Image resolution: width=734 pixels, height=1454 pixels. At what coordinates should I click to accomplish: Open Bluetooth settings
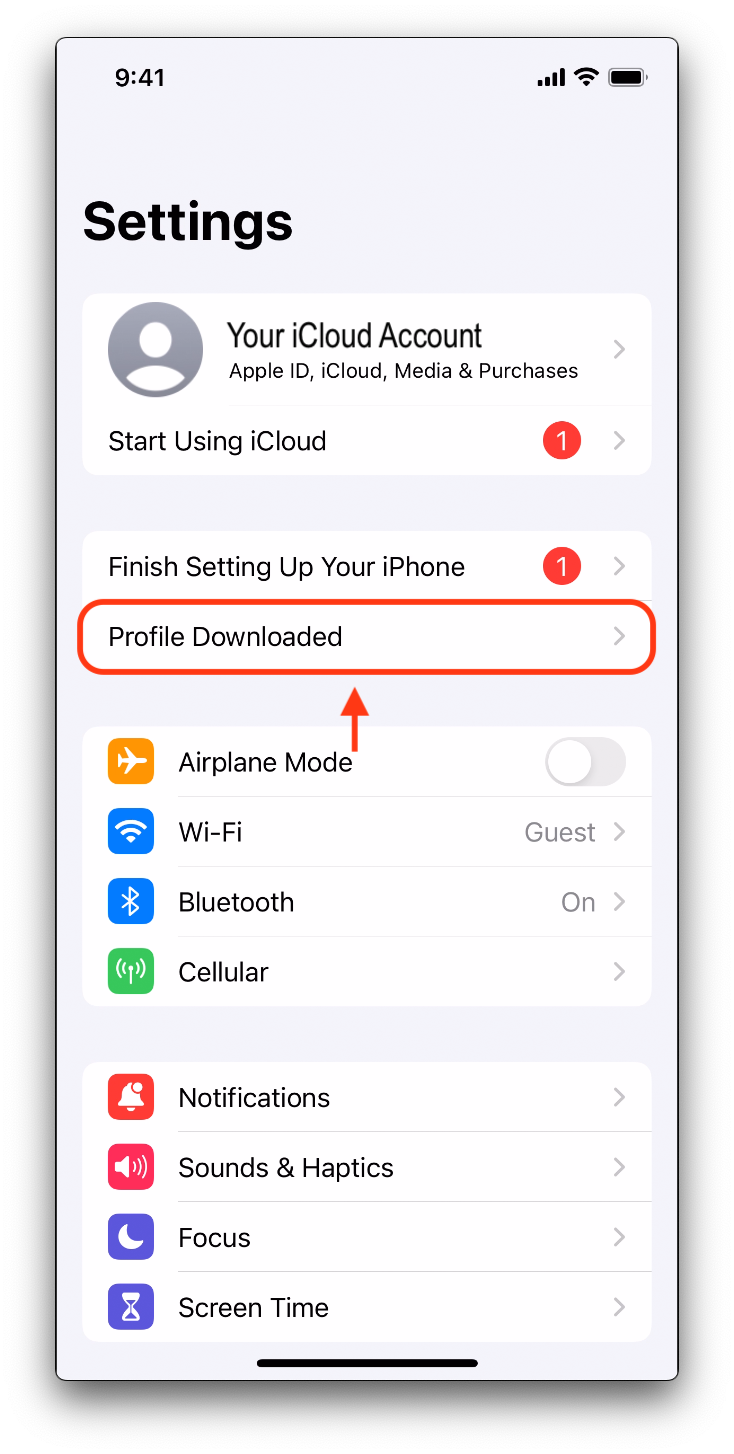pos(367,902)
